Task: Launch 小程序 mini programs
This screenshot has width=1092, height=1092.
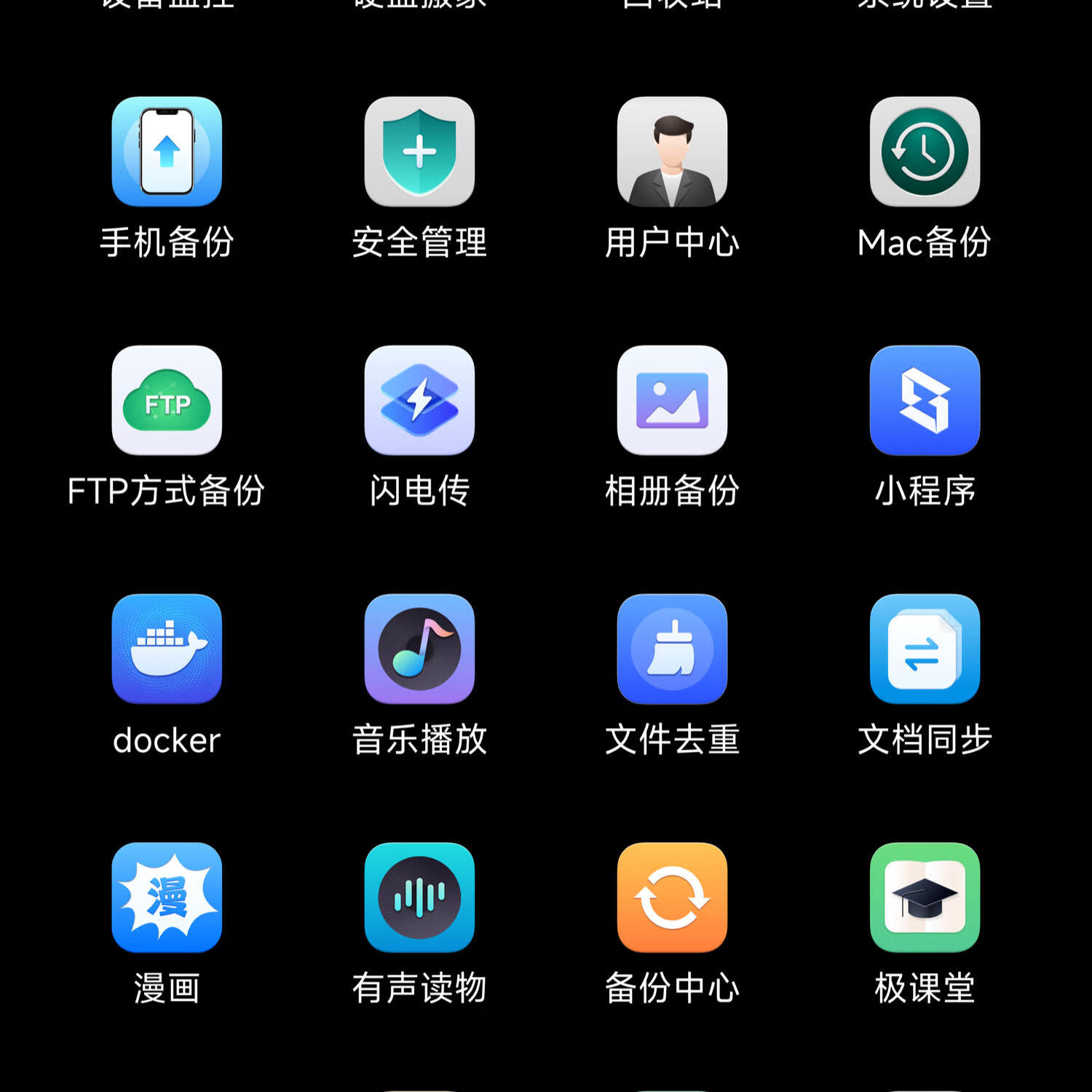Action: (x=925, y=400)
